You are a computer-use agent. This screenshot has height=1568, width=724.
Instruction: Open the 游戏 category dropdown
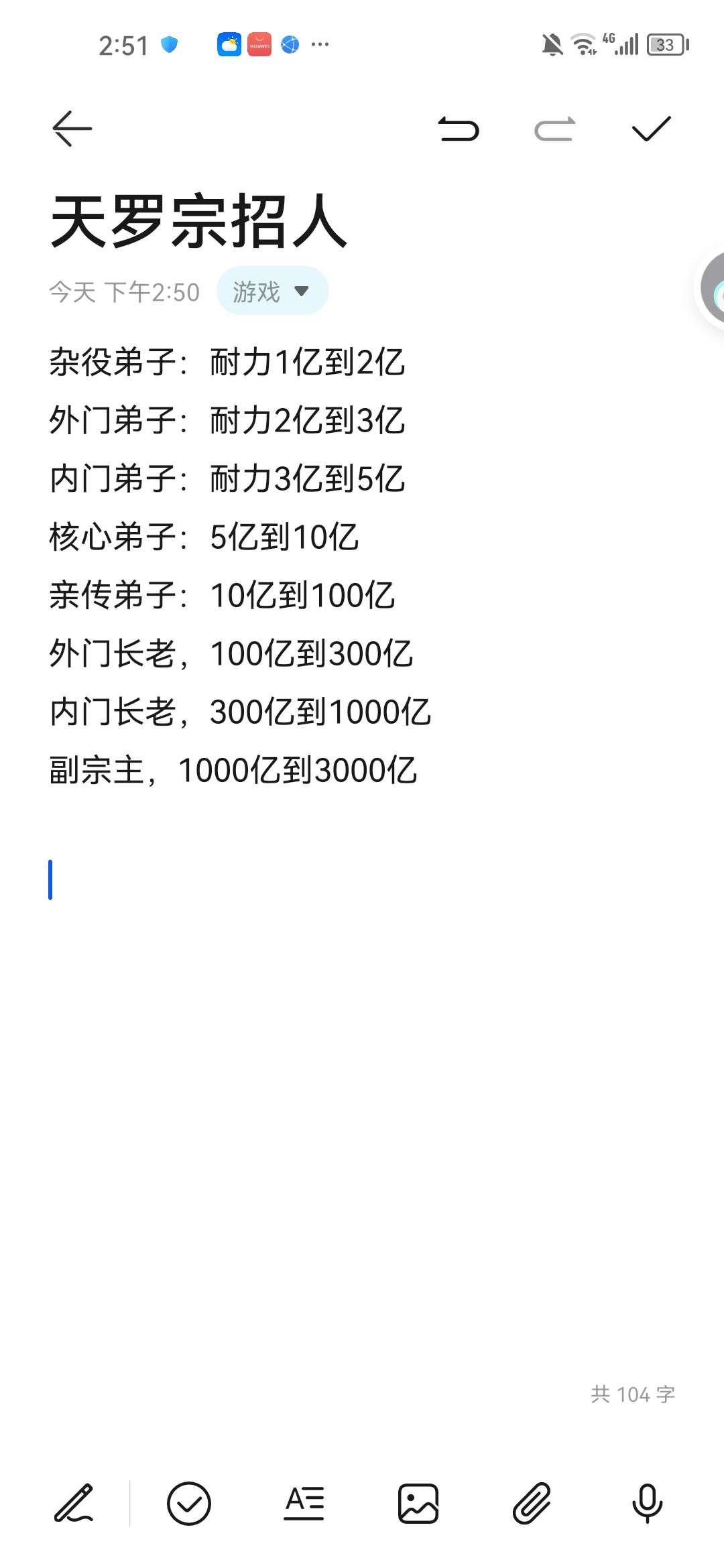point(272,291)
